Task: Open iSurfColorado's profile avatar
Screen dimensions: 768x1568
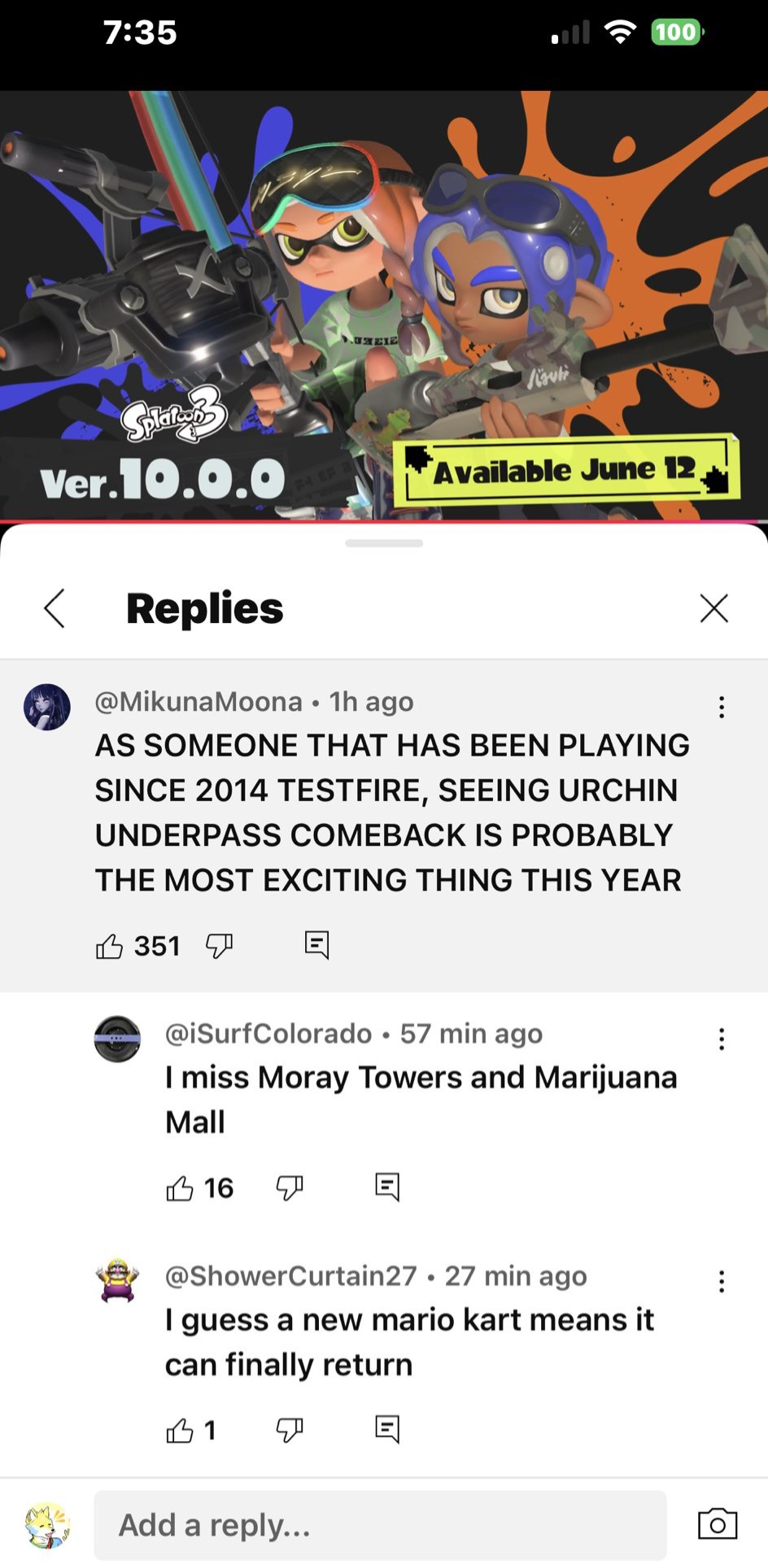Action: tap(117, 1039)
